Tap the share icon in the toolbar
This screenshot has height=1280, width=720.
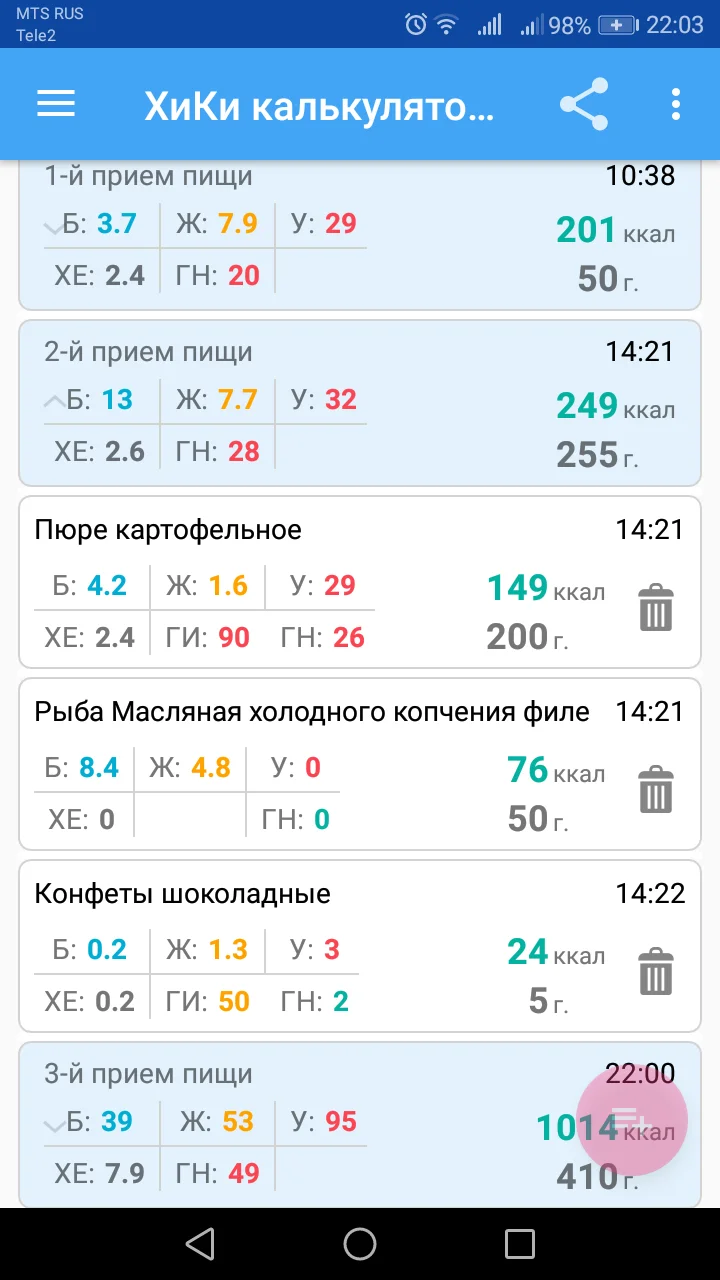tap(584, 103)
